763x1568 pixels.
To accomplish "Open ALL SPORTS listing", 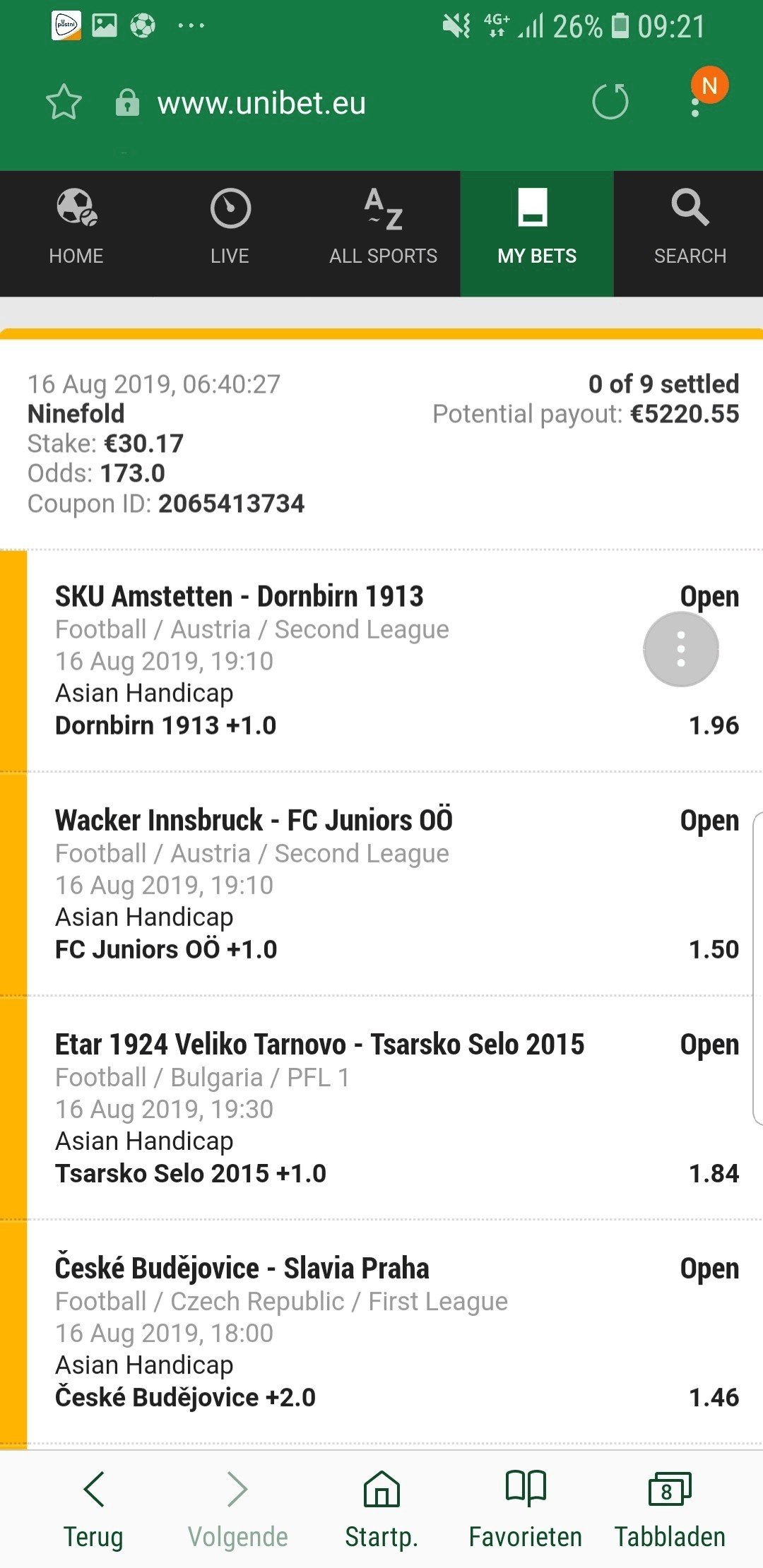I will coord(384,233).
